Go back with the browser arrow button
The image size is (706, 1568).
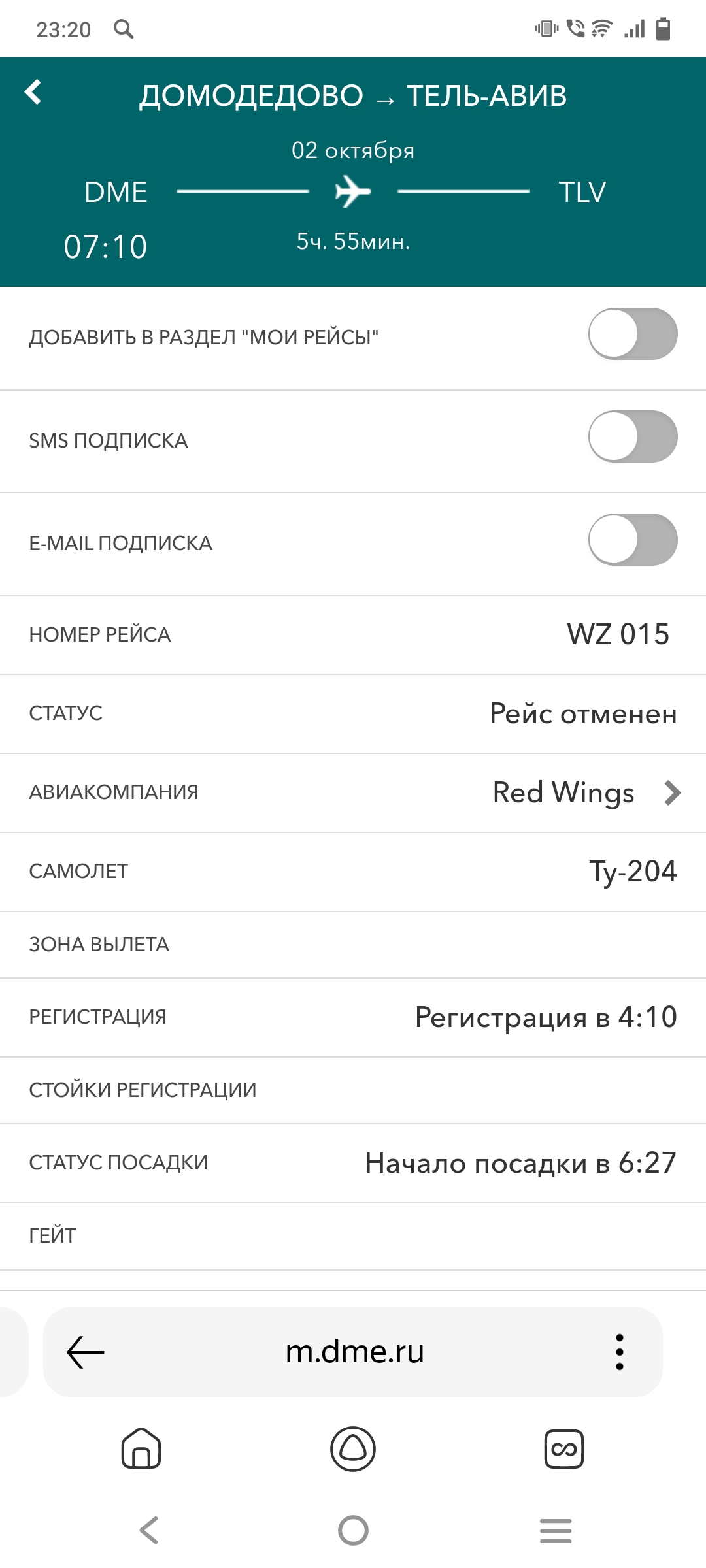click(86, 1352)
